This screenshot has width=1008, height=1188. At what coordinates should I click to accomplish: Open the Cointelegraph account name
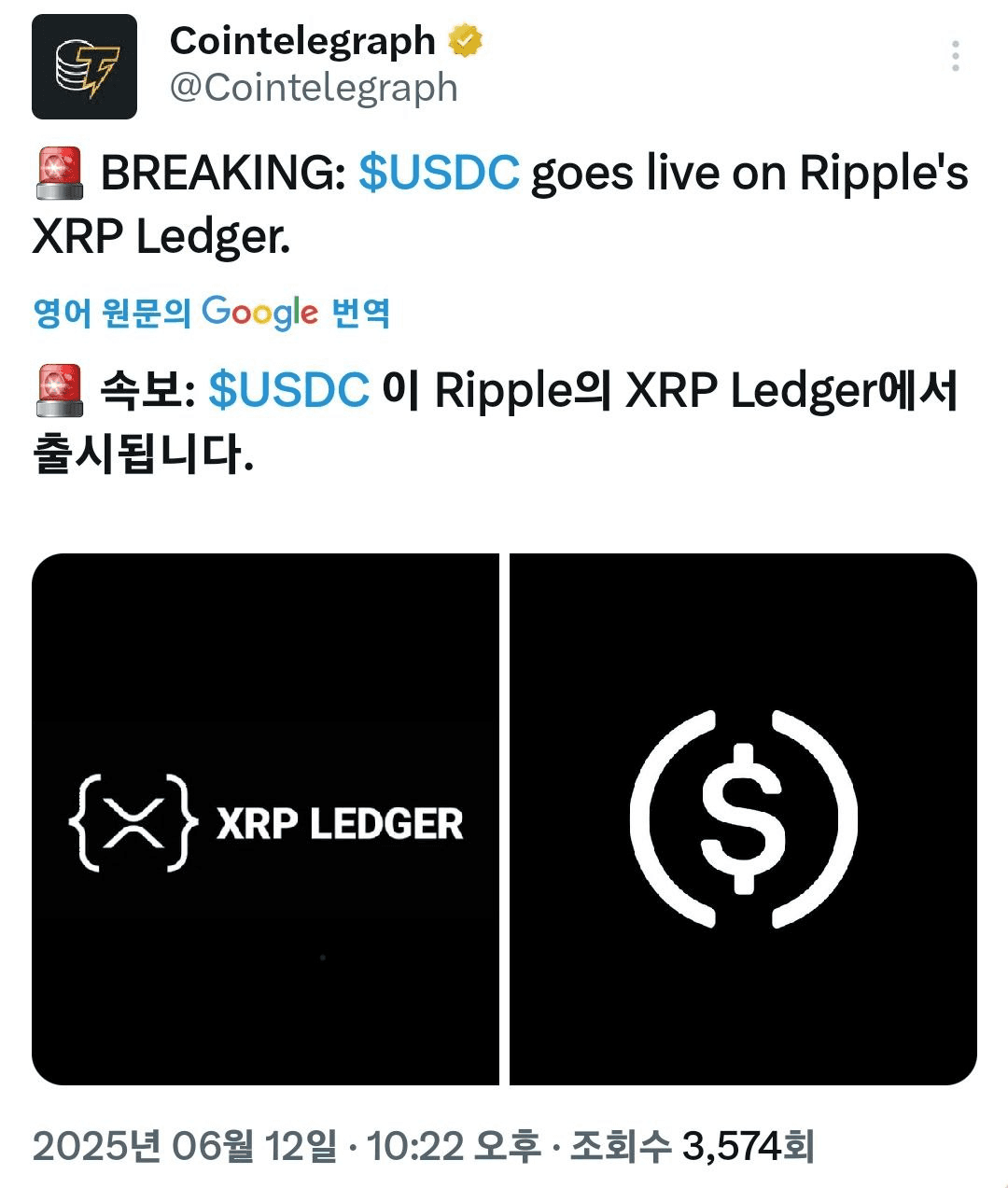(x=302, y=41)
